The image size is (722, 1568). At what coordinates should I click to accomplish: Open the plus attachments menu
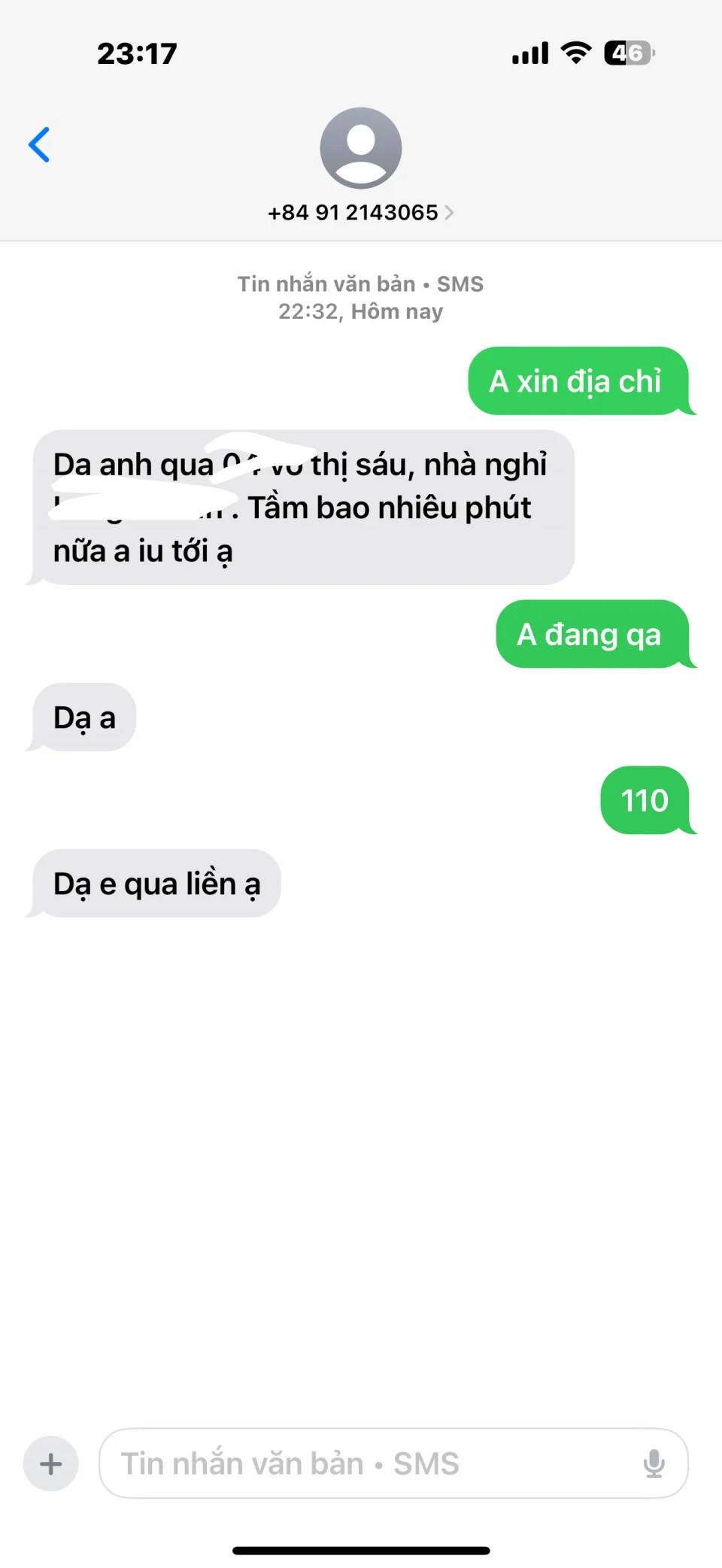50,1463
